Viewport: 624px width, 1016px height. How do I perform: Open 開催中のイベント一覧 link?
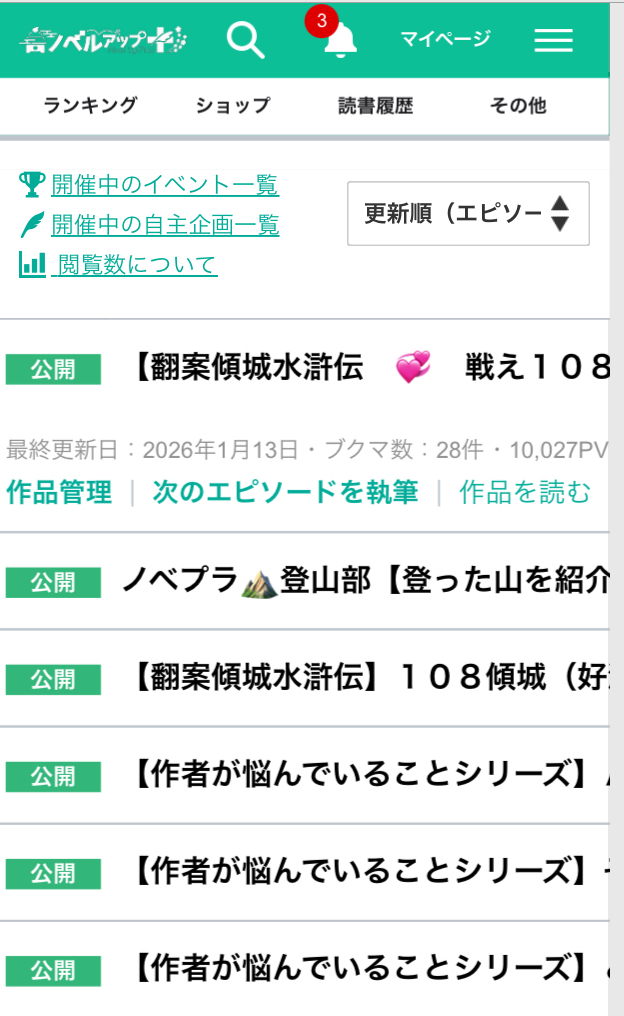[x=164, y=185]
